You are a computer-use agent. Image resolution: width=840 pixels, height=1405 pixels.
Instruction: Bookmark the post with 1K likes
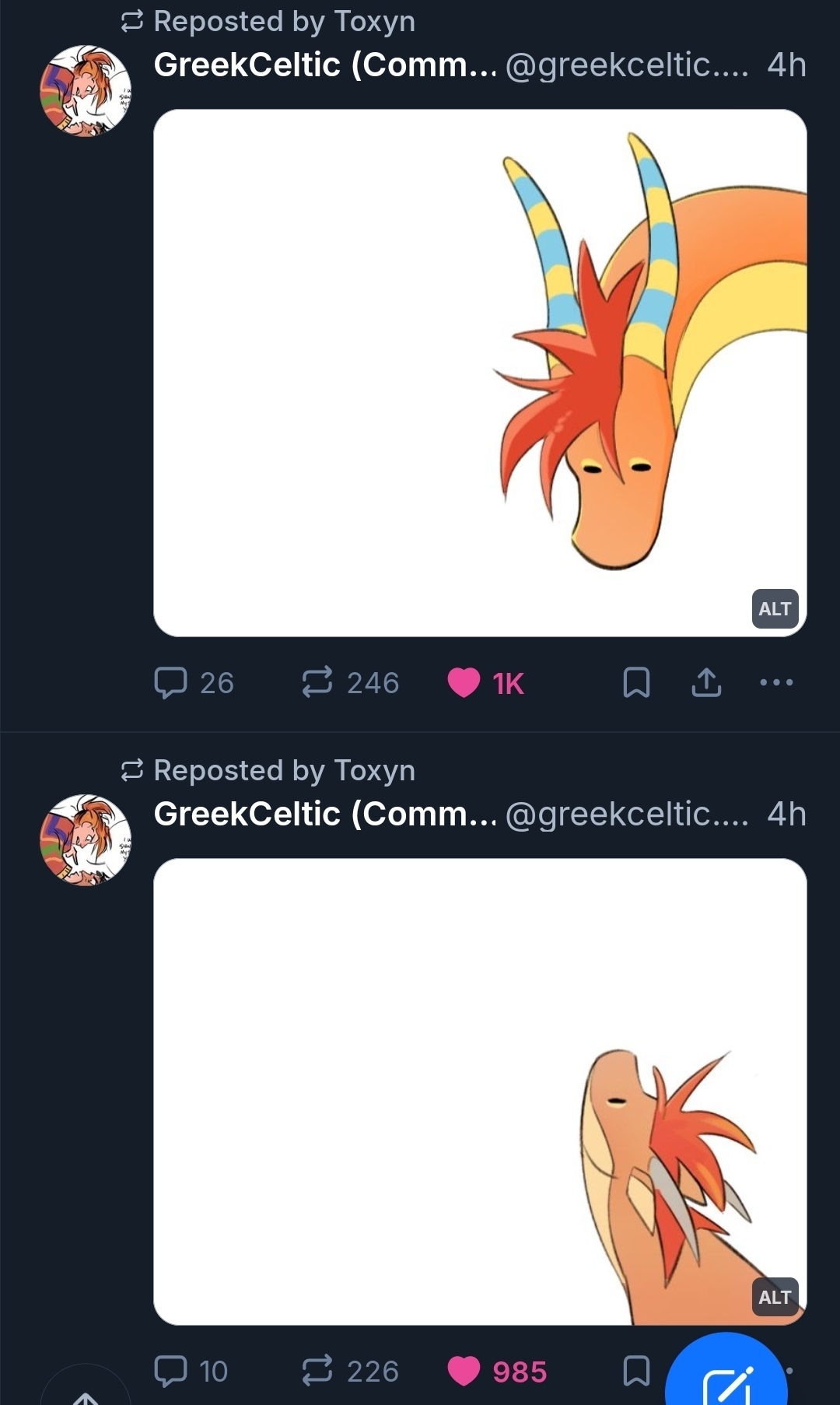tap(636, 682)
